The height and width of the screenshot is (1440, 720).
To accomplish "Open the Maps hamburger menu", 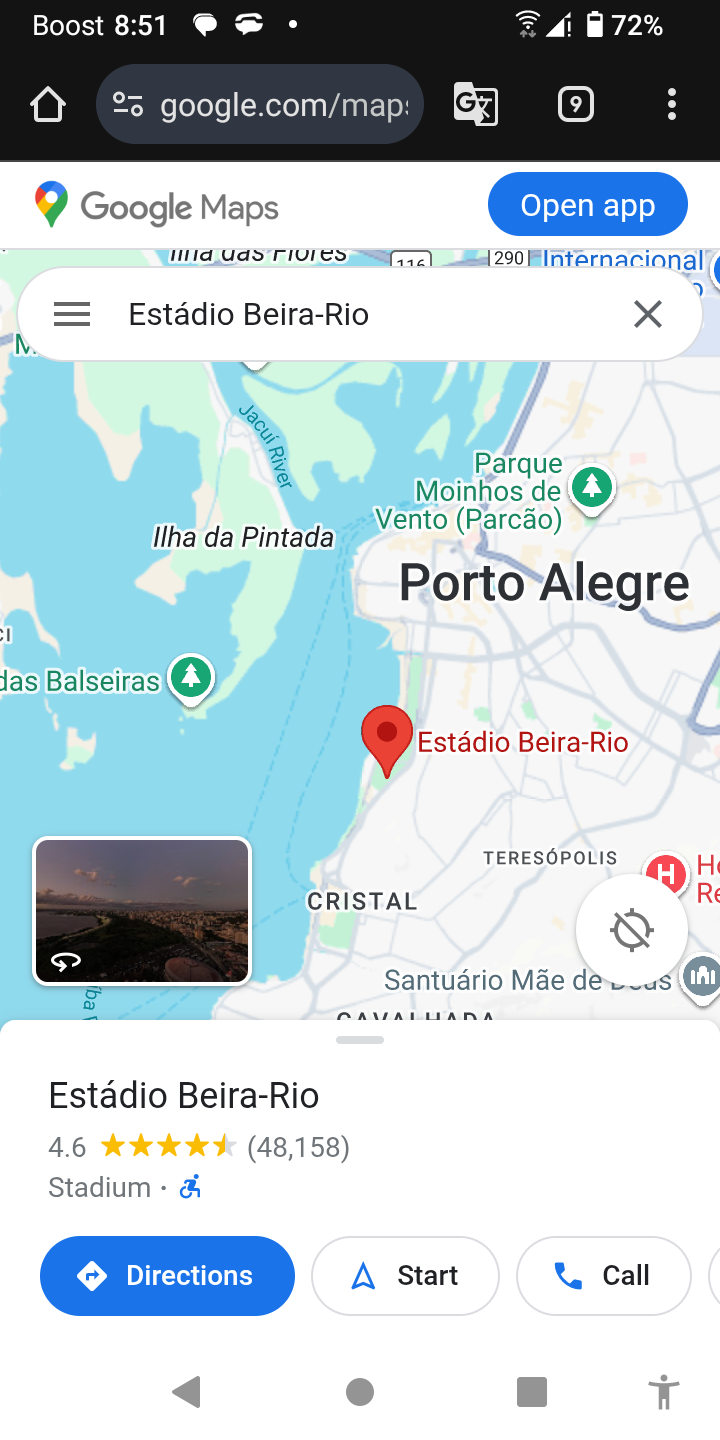I will coord(72,315).
